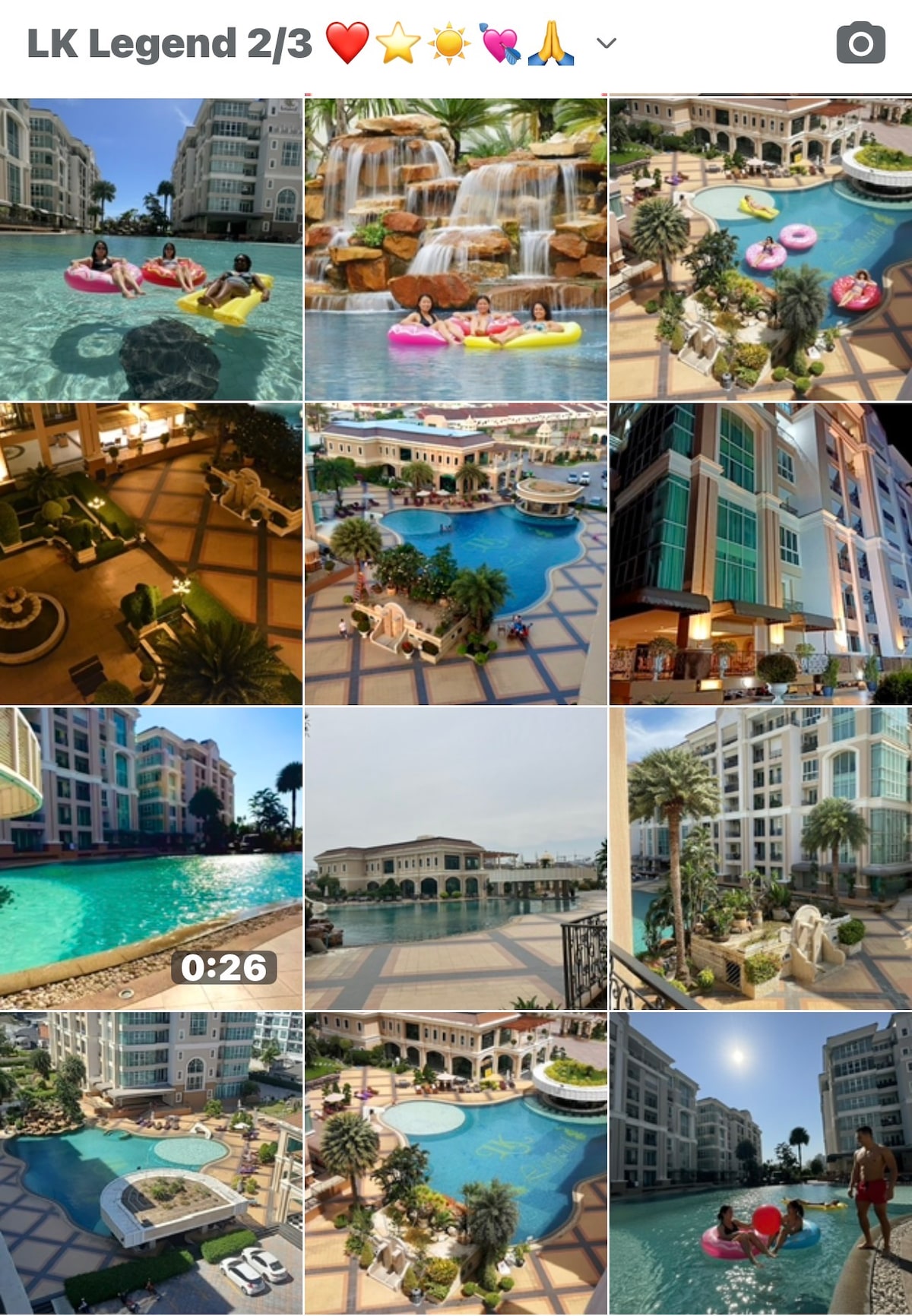
Task: Open the aerial photo with parked white cars
Action: pos(151,1164)
